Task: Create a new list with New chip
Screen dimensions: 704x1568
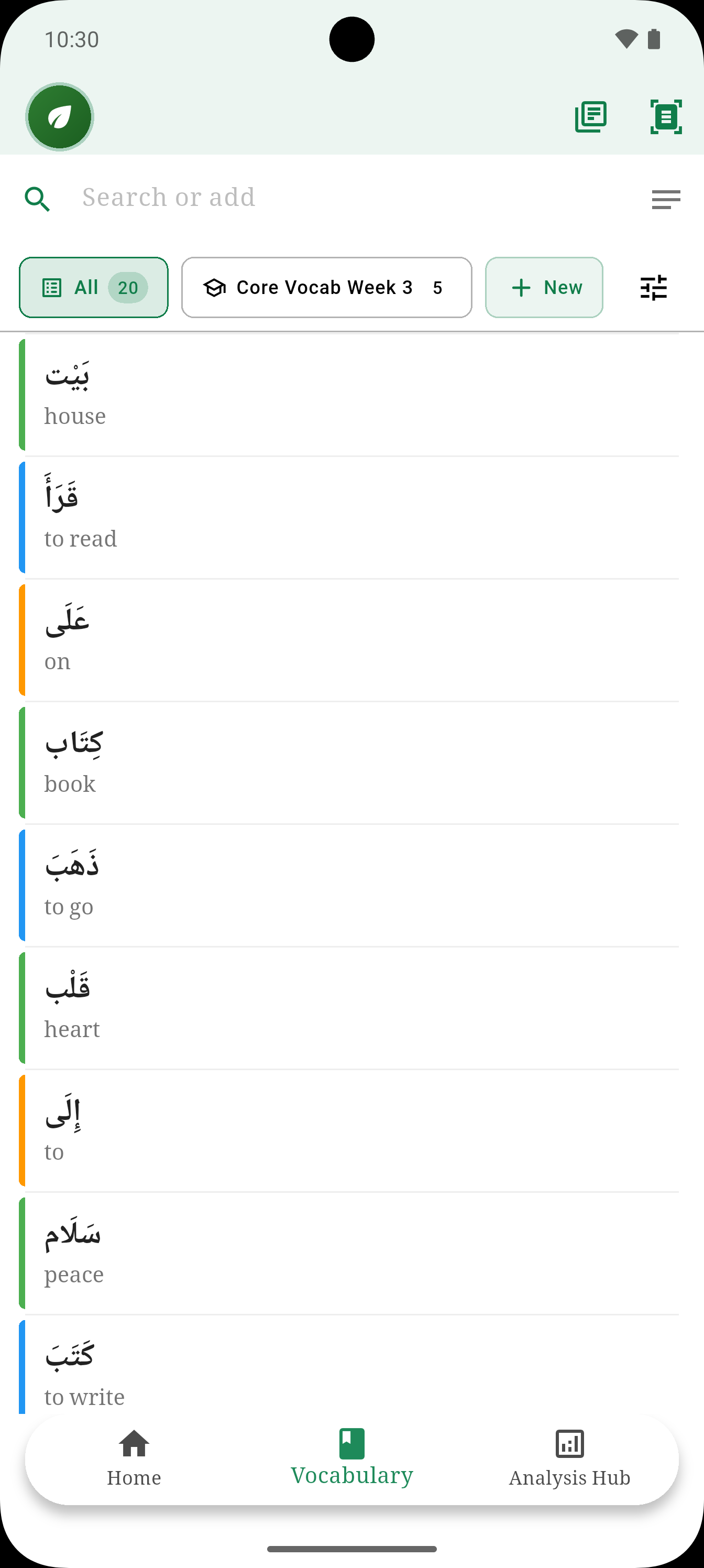Action: [x=544, y=287]
